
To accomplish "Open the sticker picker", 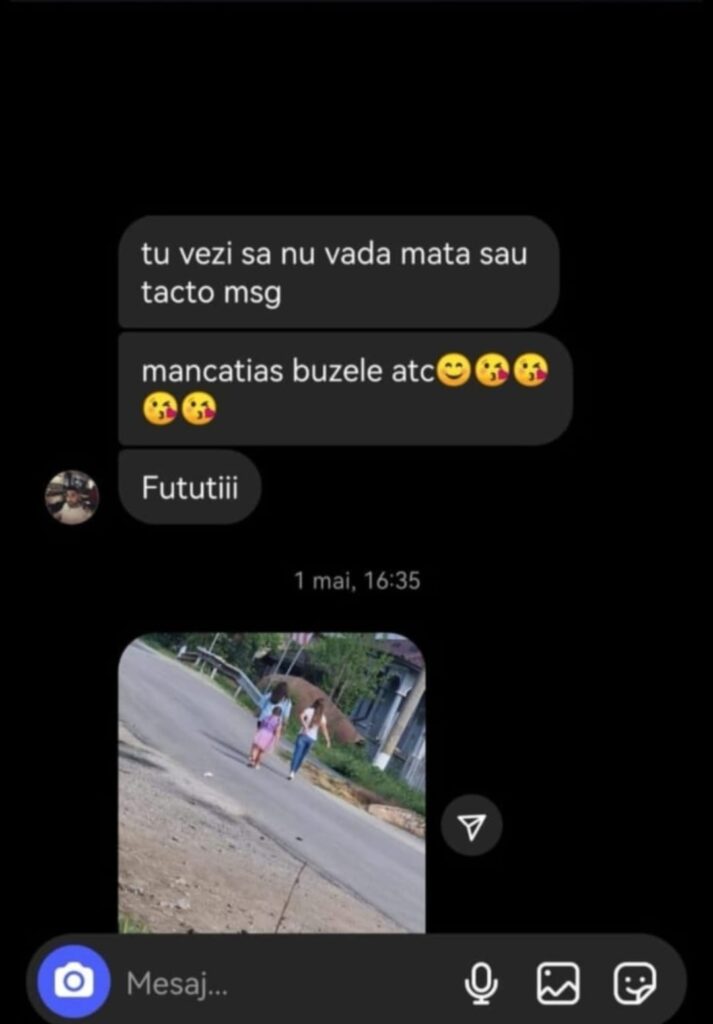I will coord(635,984).
